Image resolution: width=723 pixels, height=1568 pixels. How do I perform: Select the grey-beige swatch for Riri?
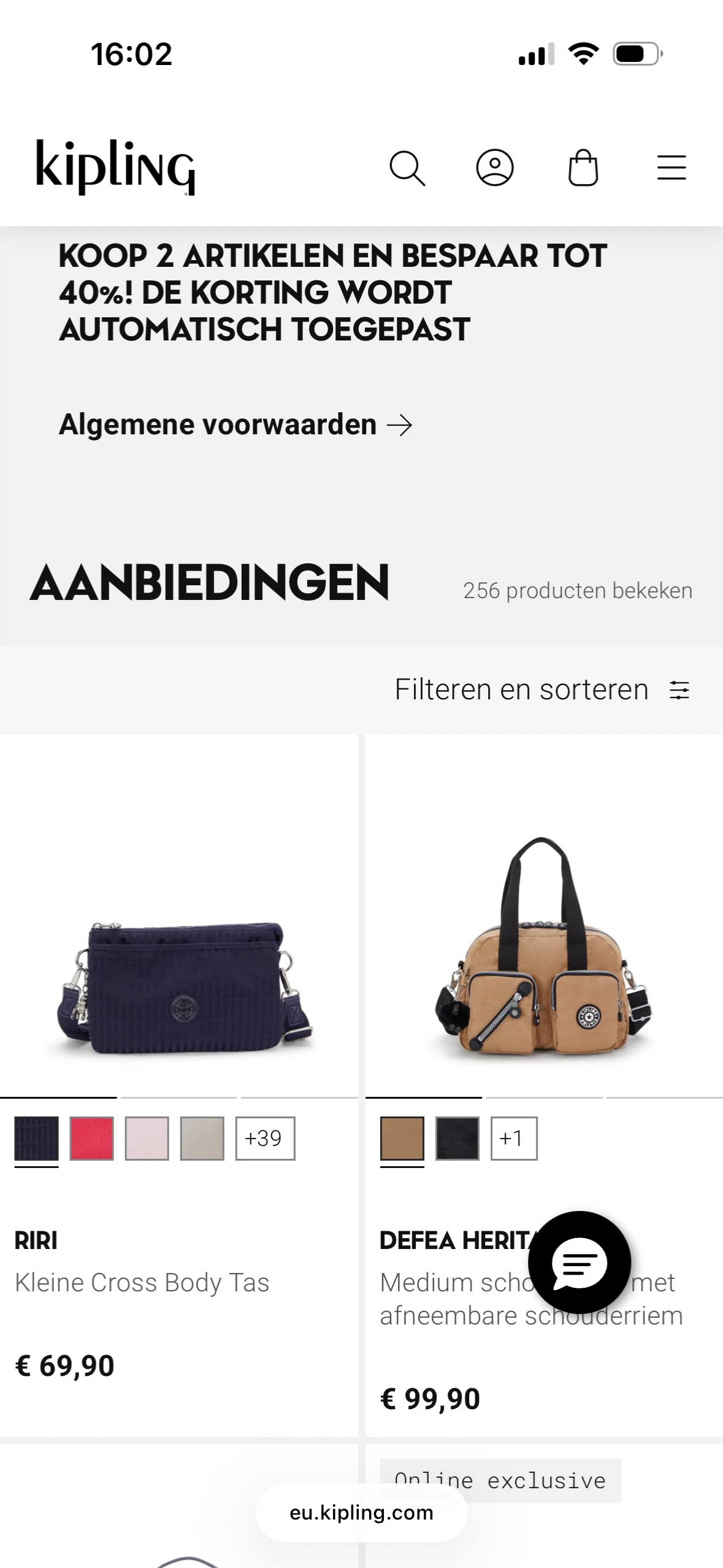tap(202, 1138)
